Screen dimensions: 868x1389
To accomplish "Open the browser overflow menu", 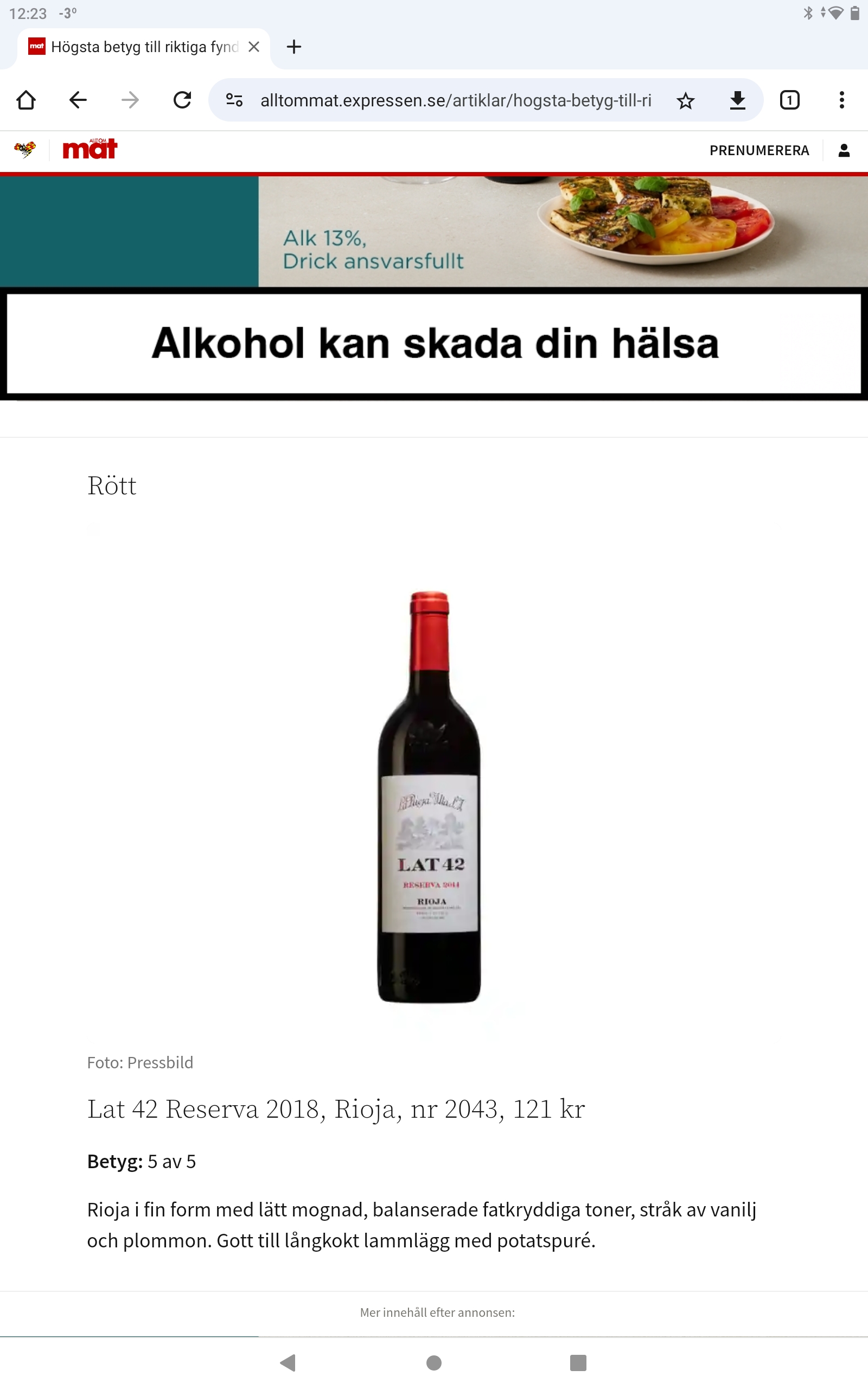I will pyautogui.click(x=841, y=100).
